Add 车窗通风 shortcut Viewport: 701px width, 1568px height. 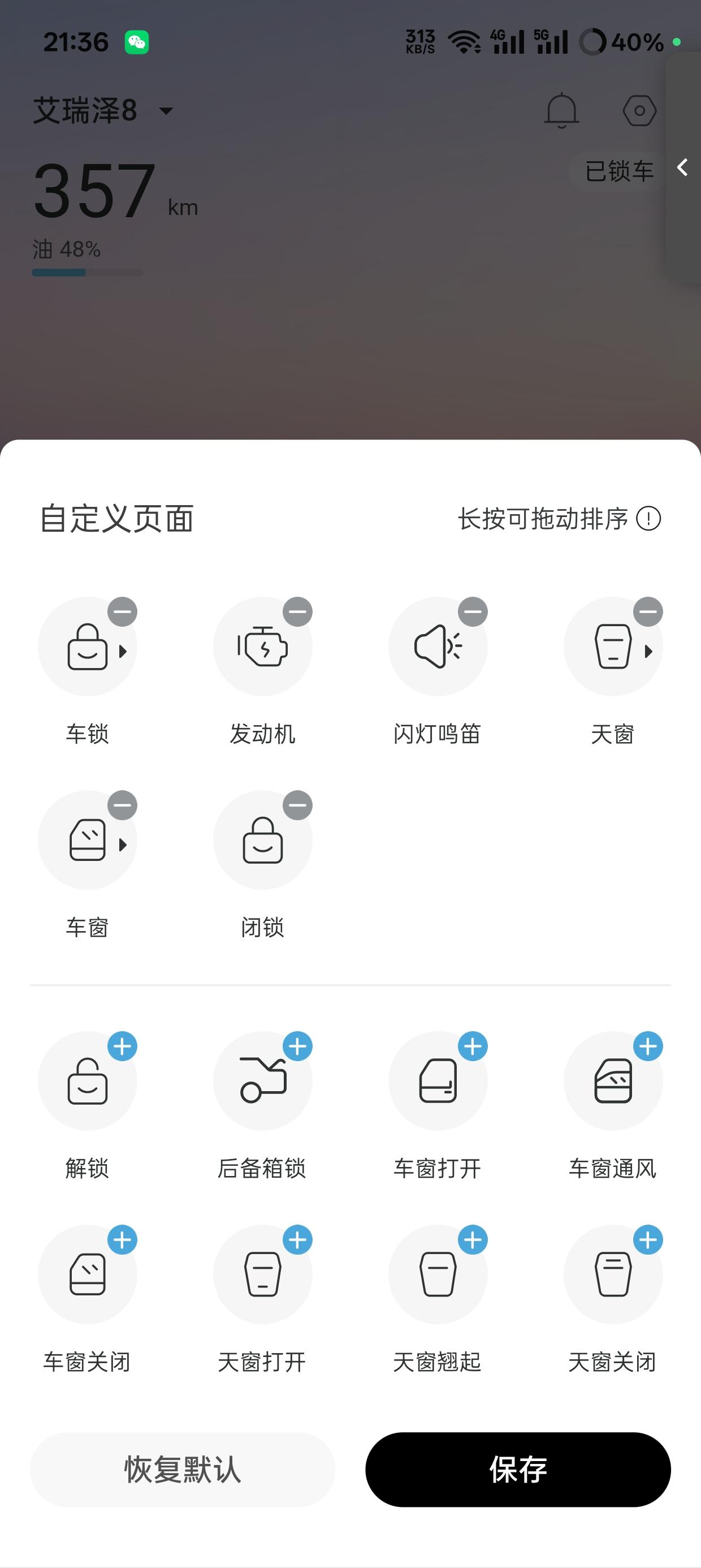click(x=648, y=1046)
